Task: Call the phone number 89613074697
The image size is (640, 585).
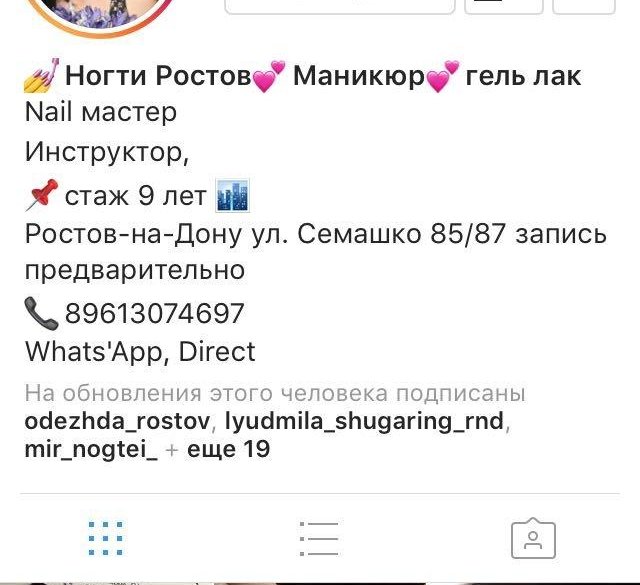Action: tap(154, 314)
